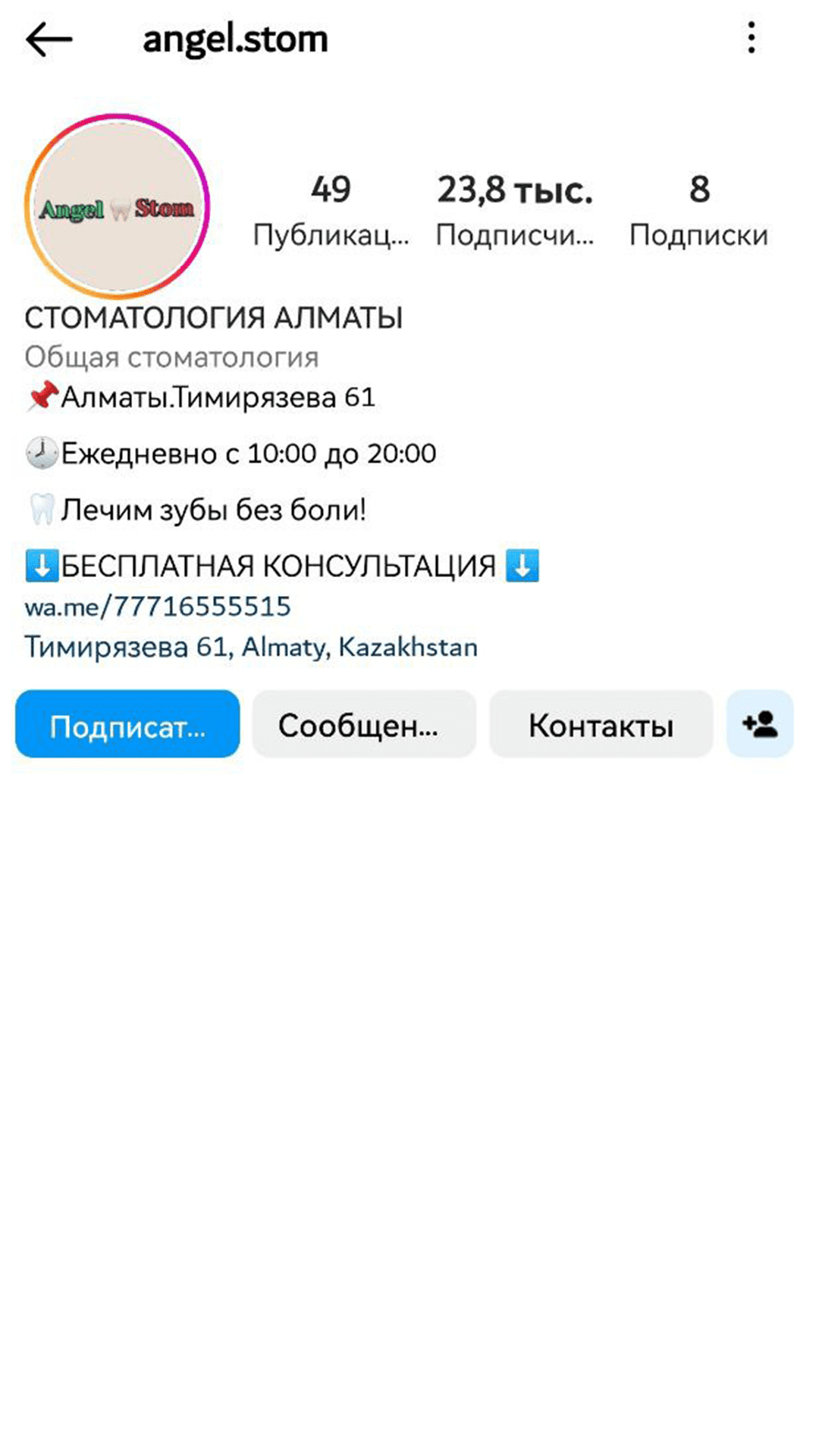This screenshot has height=1456, width=819.
Task: Open the three-dot overflow menu
Action: [x=751, y=38]
